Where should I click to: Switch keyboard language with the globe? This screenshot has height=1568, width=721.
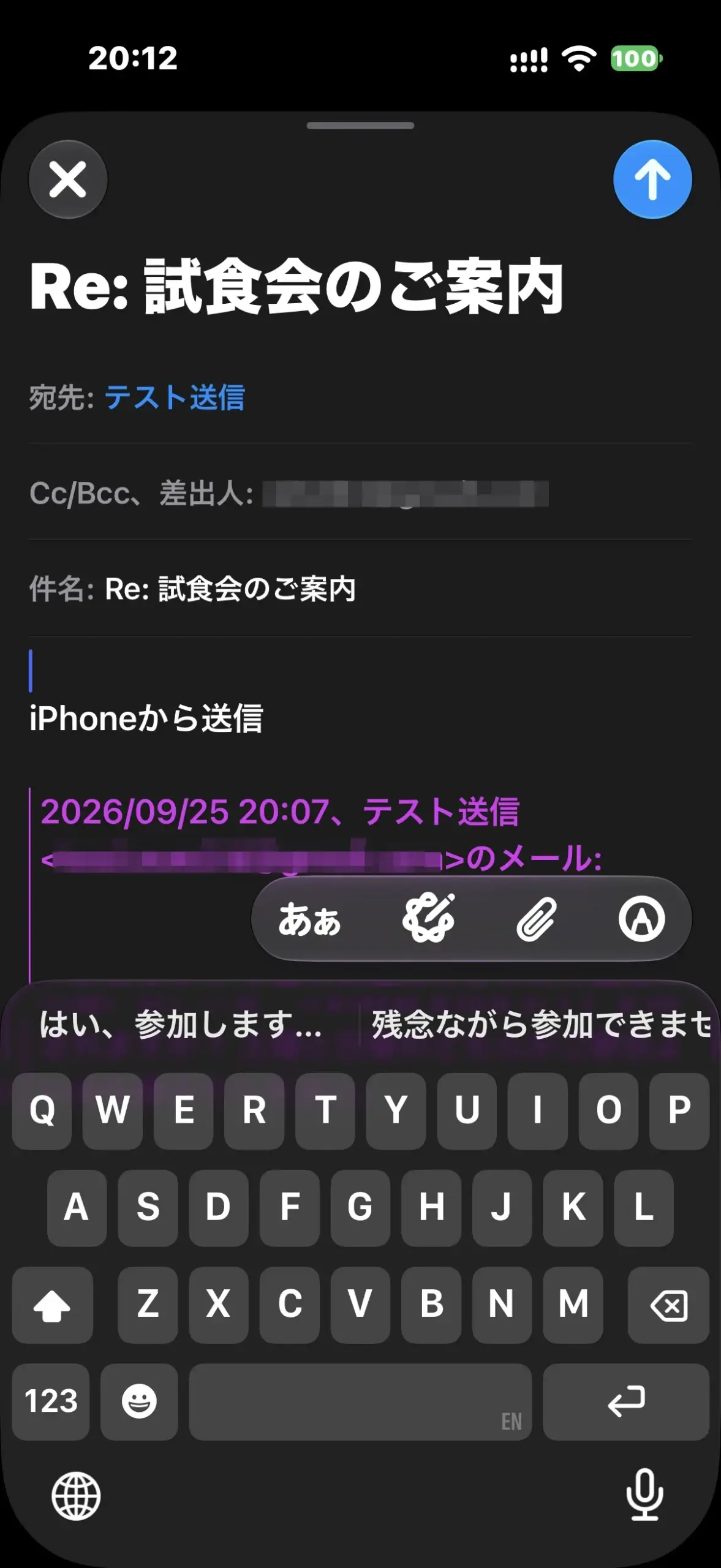[76, 1496]
